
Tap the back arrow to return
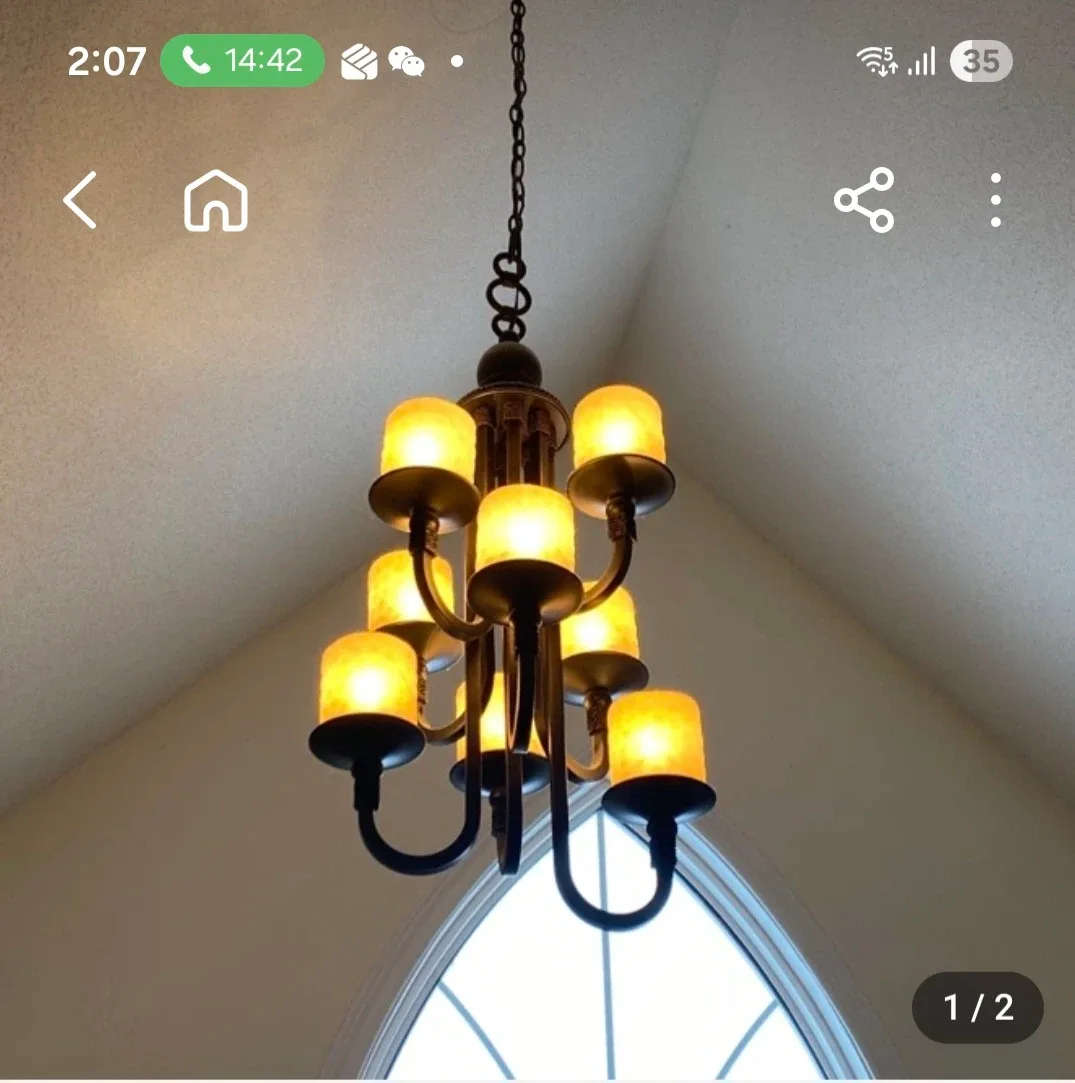[x=80, y=201]
